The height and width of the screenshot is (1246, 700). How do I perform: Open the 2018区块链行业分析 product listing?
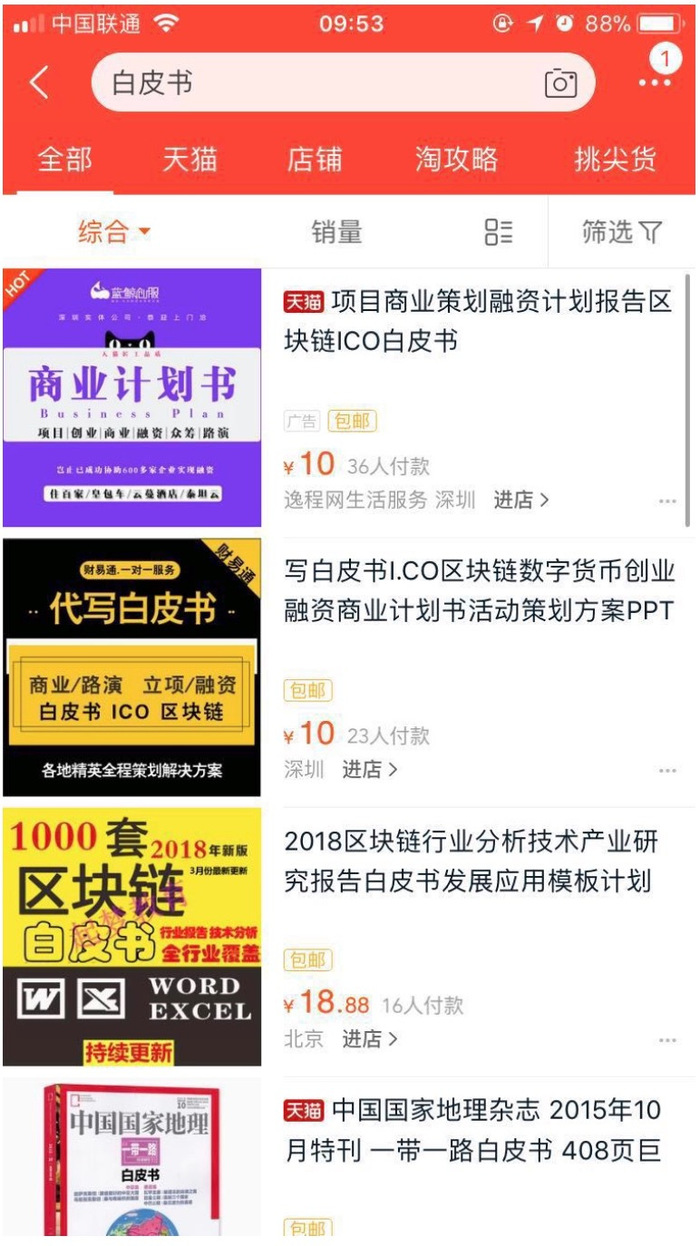click(468, 860)
